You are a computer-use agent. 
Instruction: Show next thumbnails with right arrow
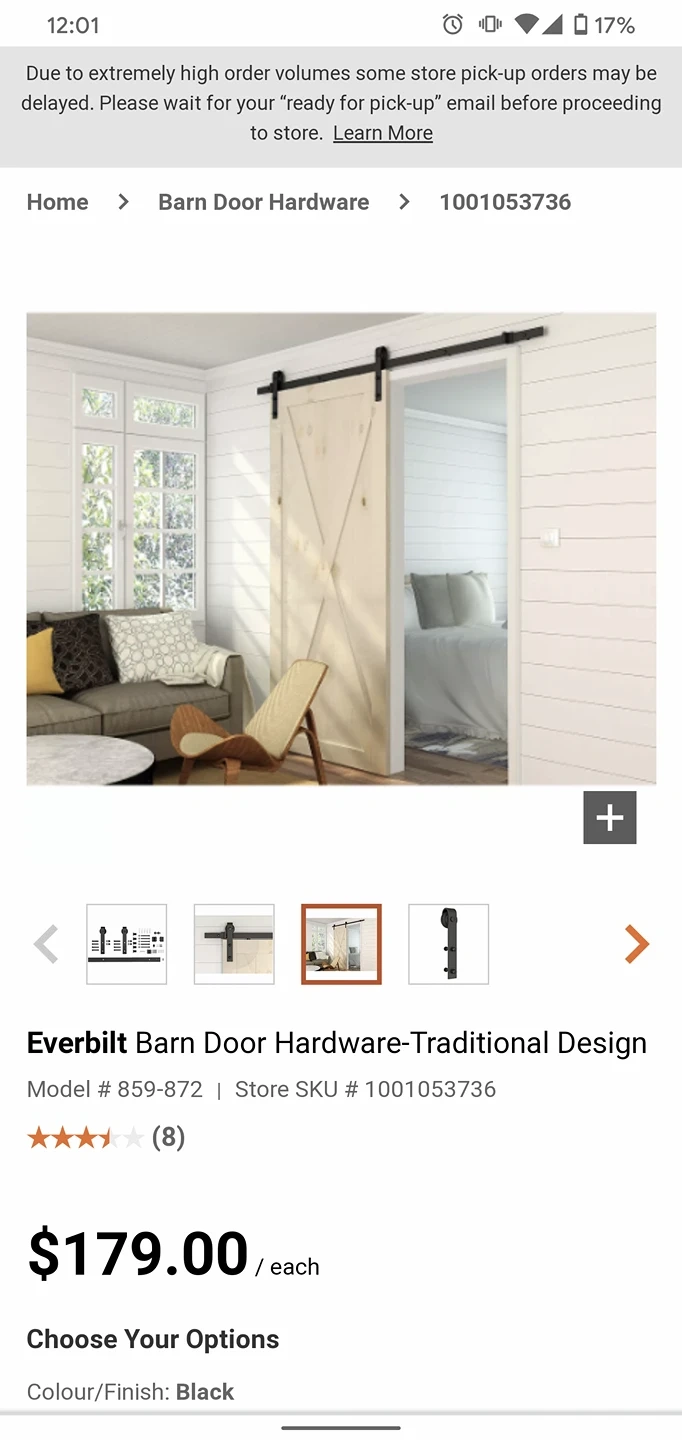pyautogui.click(x=636, y=944)
